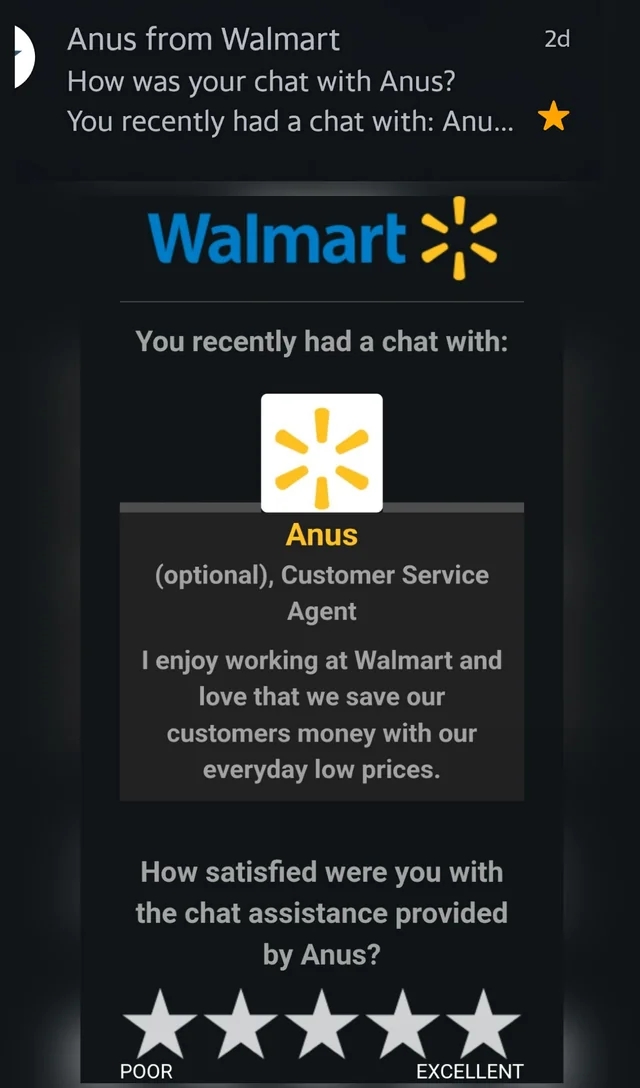The height and width of the screenshot is (1088, 640).
Task: Rate the chat one star, Poor
Action: coord(159,1023)
